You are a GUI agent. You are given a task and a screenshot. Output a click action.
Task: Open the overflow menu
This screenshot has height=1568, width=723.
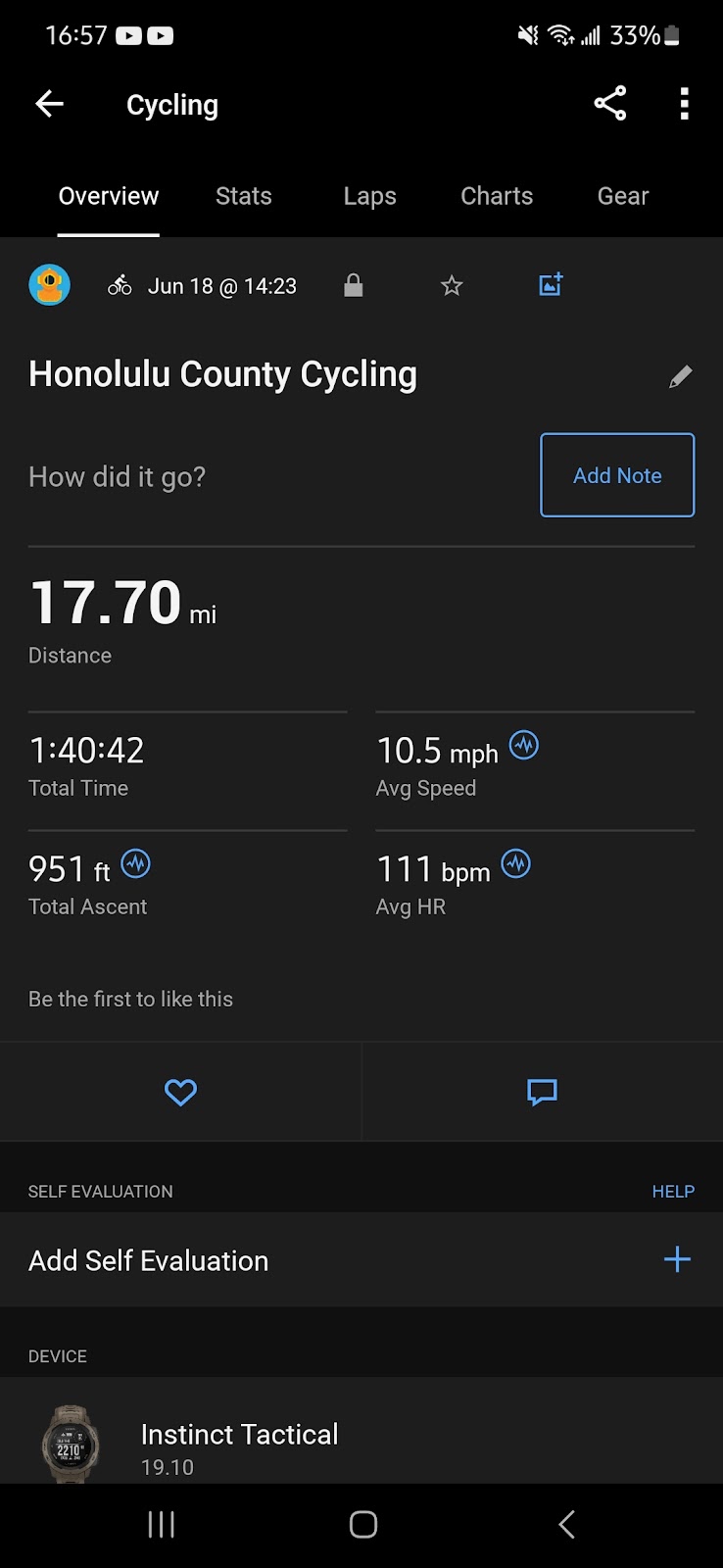click(684, 104)
